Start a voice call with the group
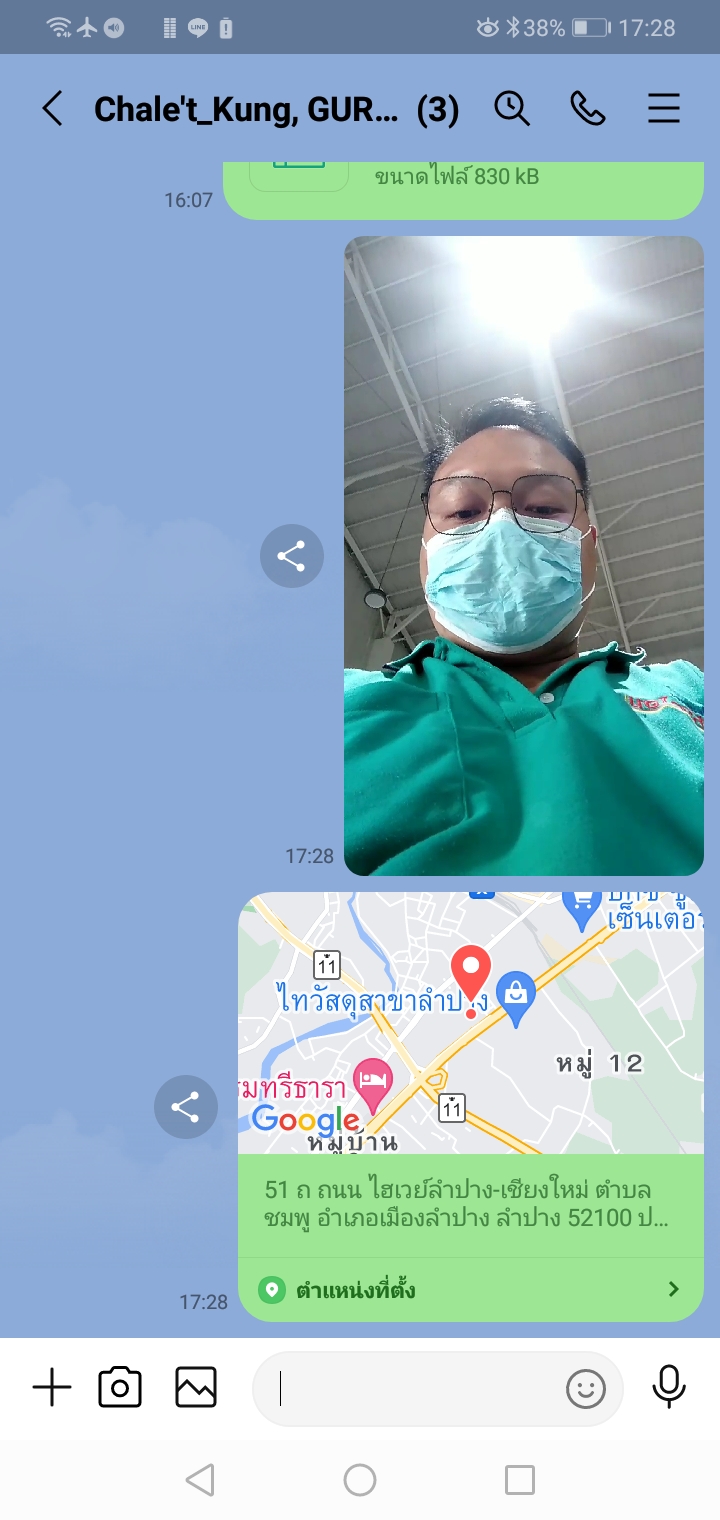 pos(588,109)
